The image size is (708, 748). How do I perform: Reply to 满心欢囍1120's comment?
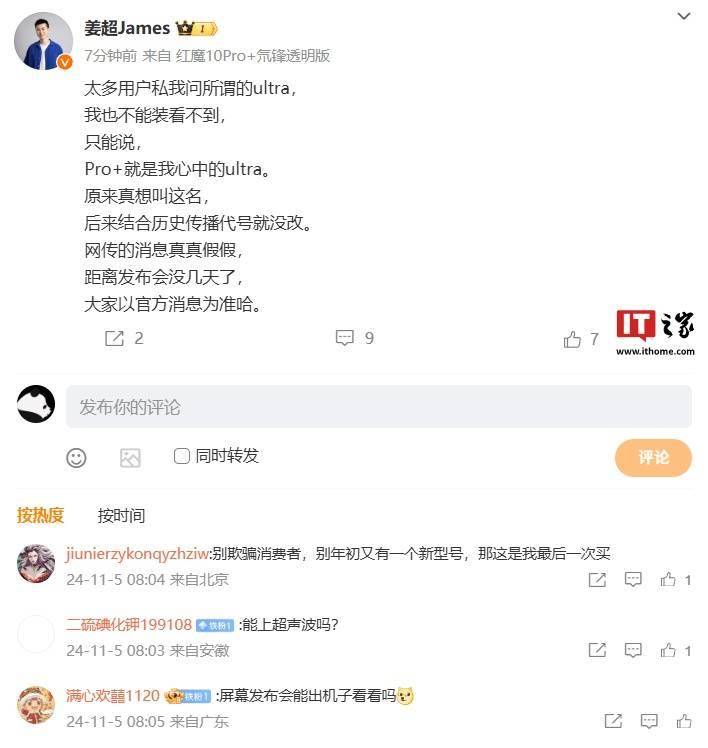pos(646,720)
